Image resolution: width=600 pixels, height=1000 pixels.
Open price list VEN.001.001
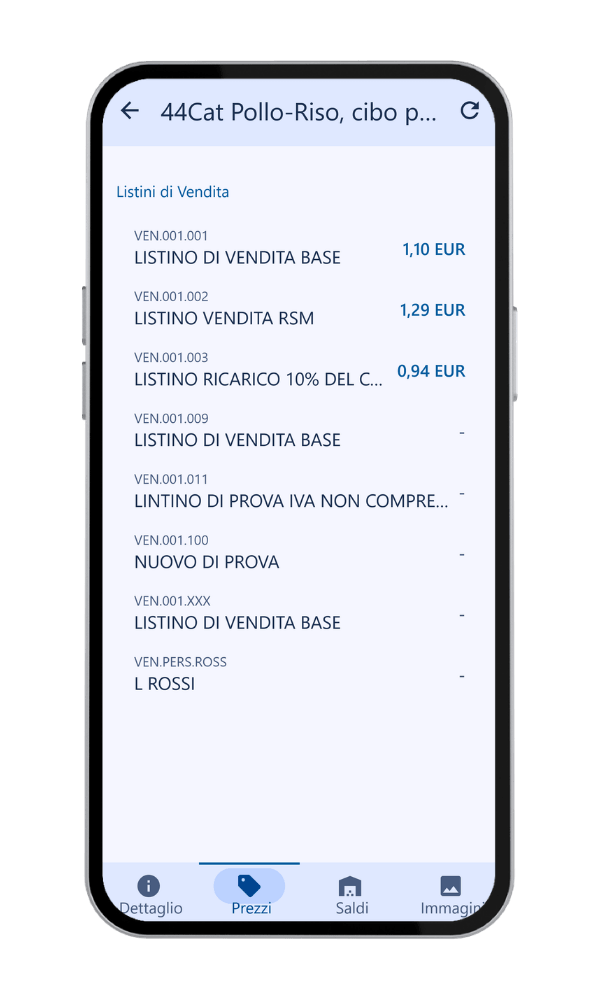pos(298,248)
